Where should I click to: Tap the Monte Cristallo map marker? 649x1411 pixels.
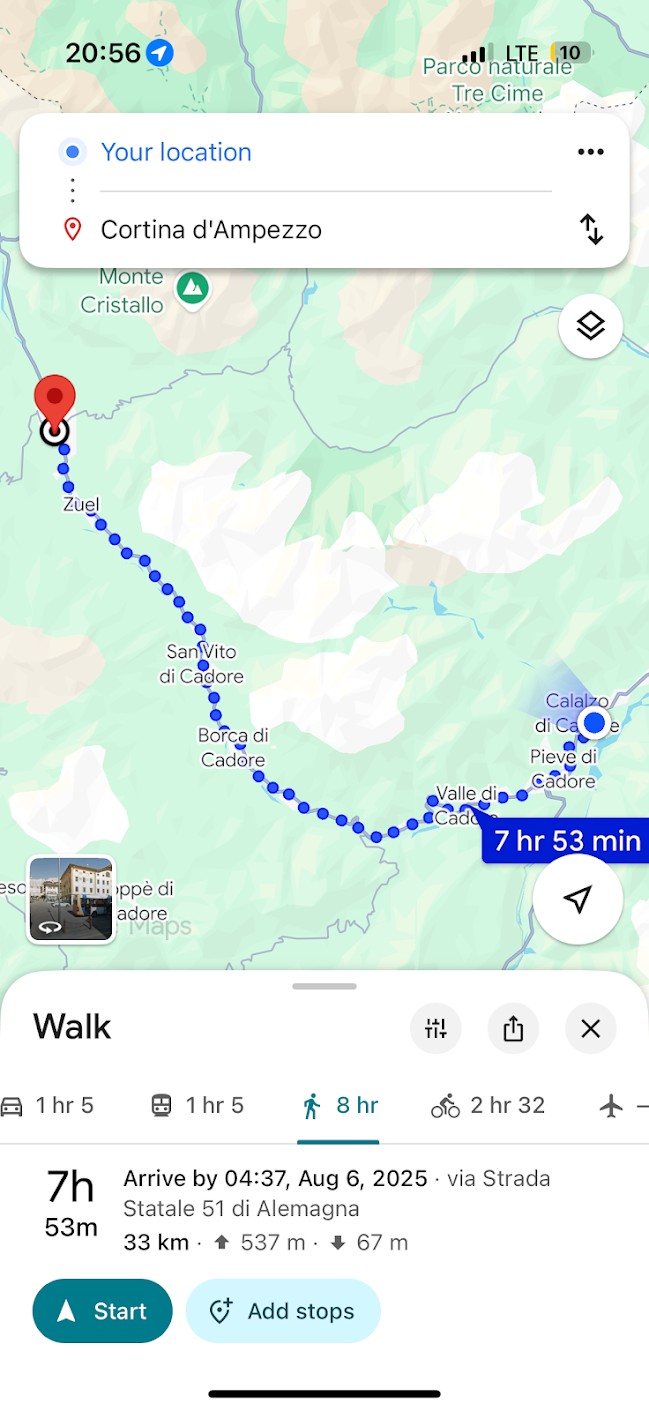click(x=193, y=290)
